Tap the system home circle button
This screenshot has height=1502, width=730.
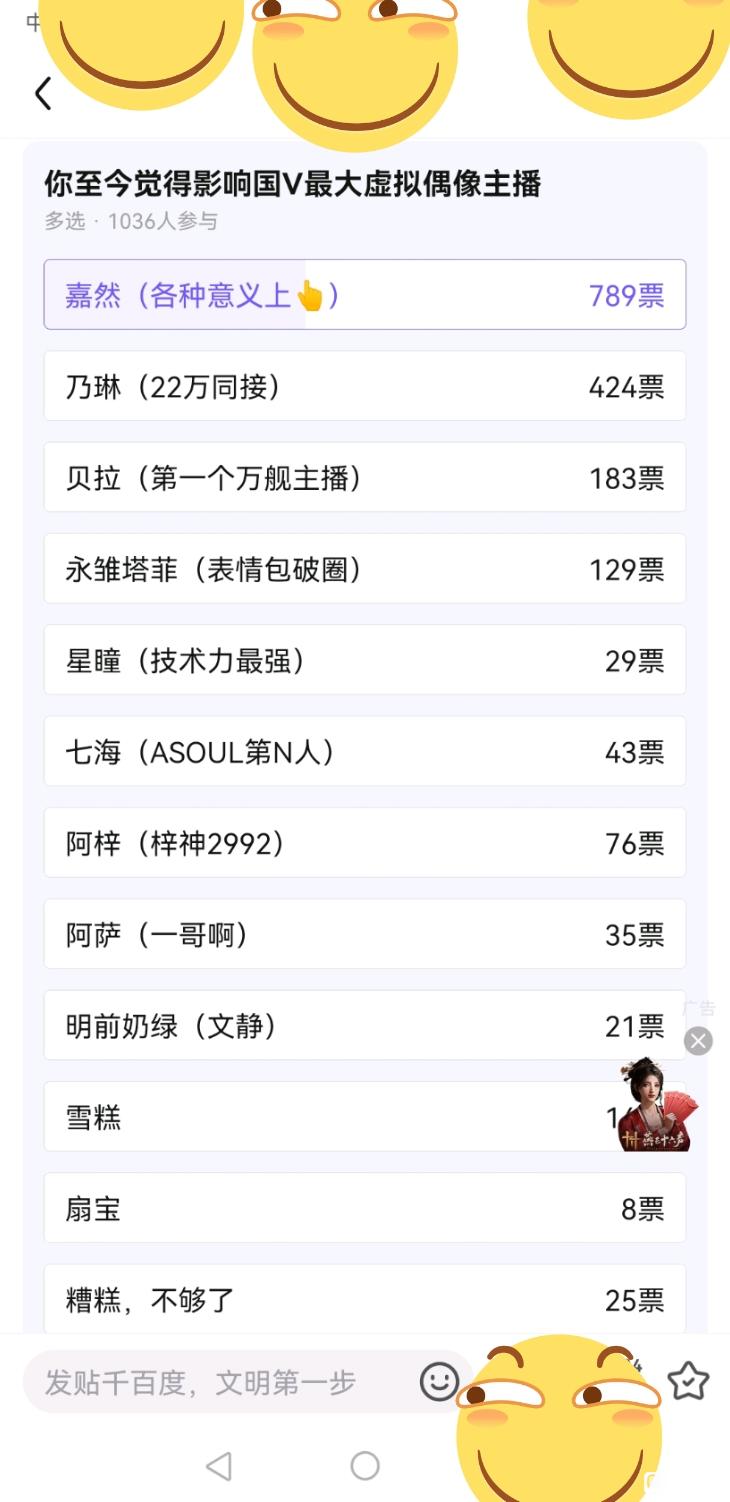pyautogui.click(x=365, y=1466)
